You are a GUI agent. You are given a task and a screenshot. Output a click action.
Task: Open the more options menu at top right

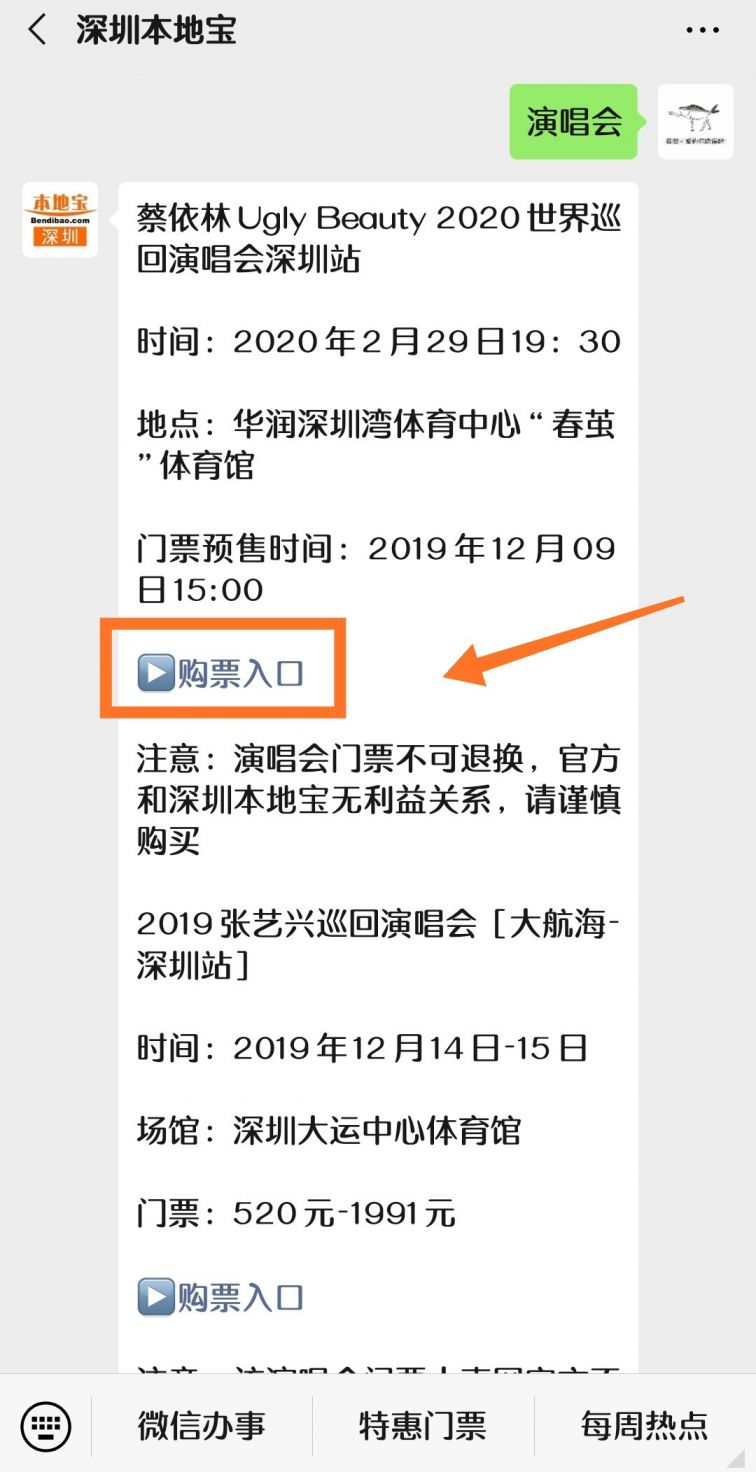tap(702, 30)
